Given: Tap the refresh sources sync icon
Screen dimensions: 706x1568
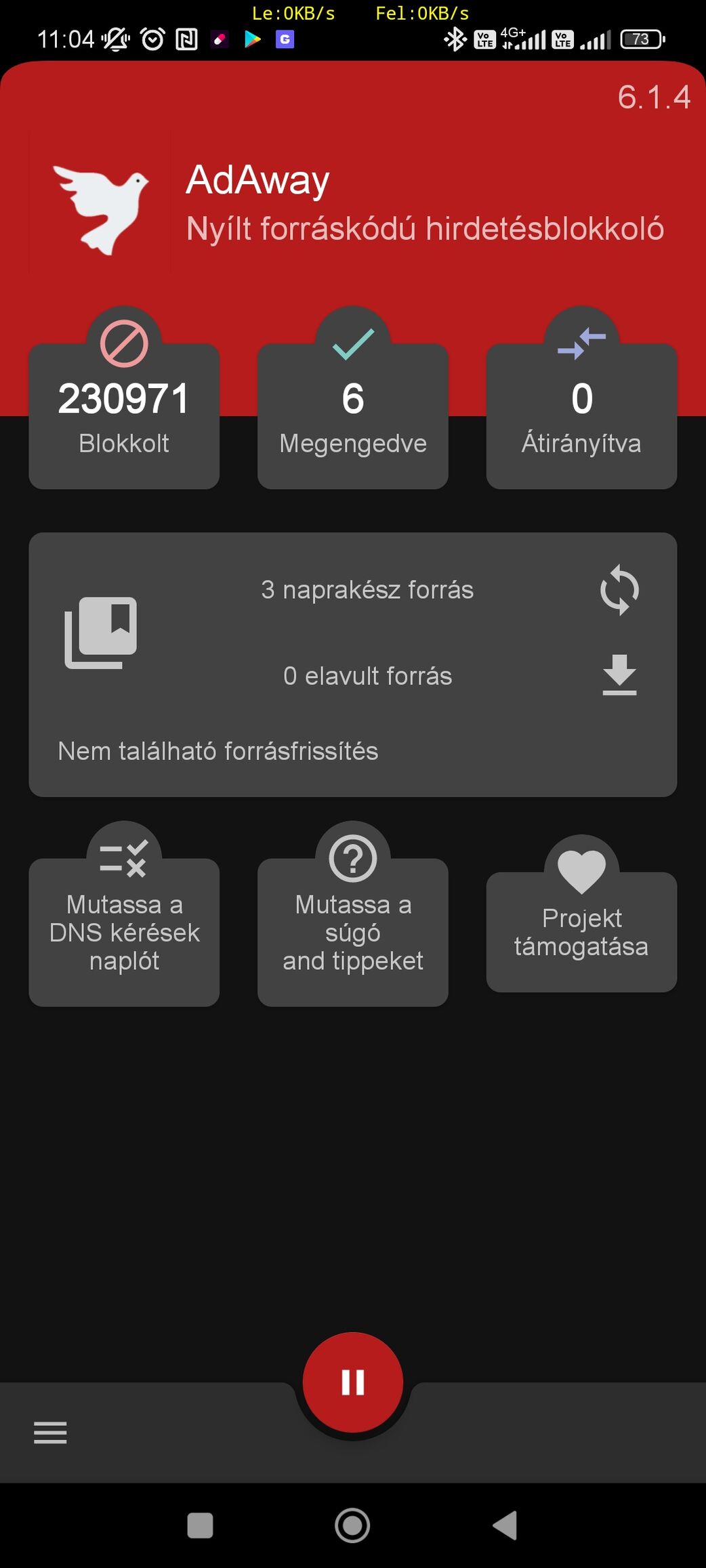Looking at the screenshot, I should tap(619, 590).
